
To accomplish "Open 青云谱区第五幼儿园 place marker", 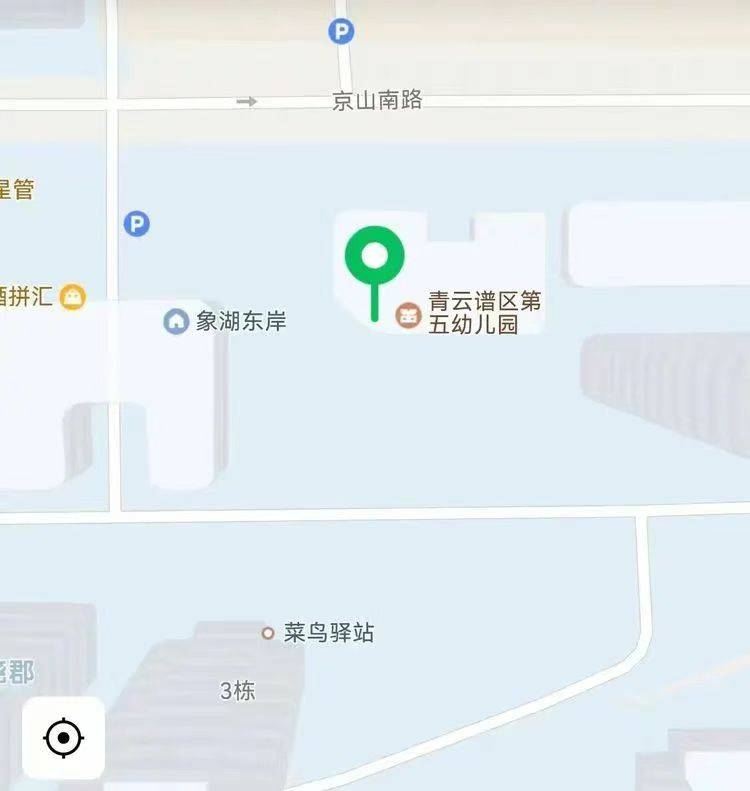I will [408, 315].
